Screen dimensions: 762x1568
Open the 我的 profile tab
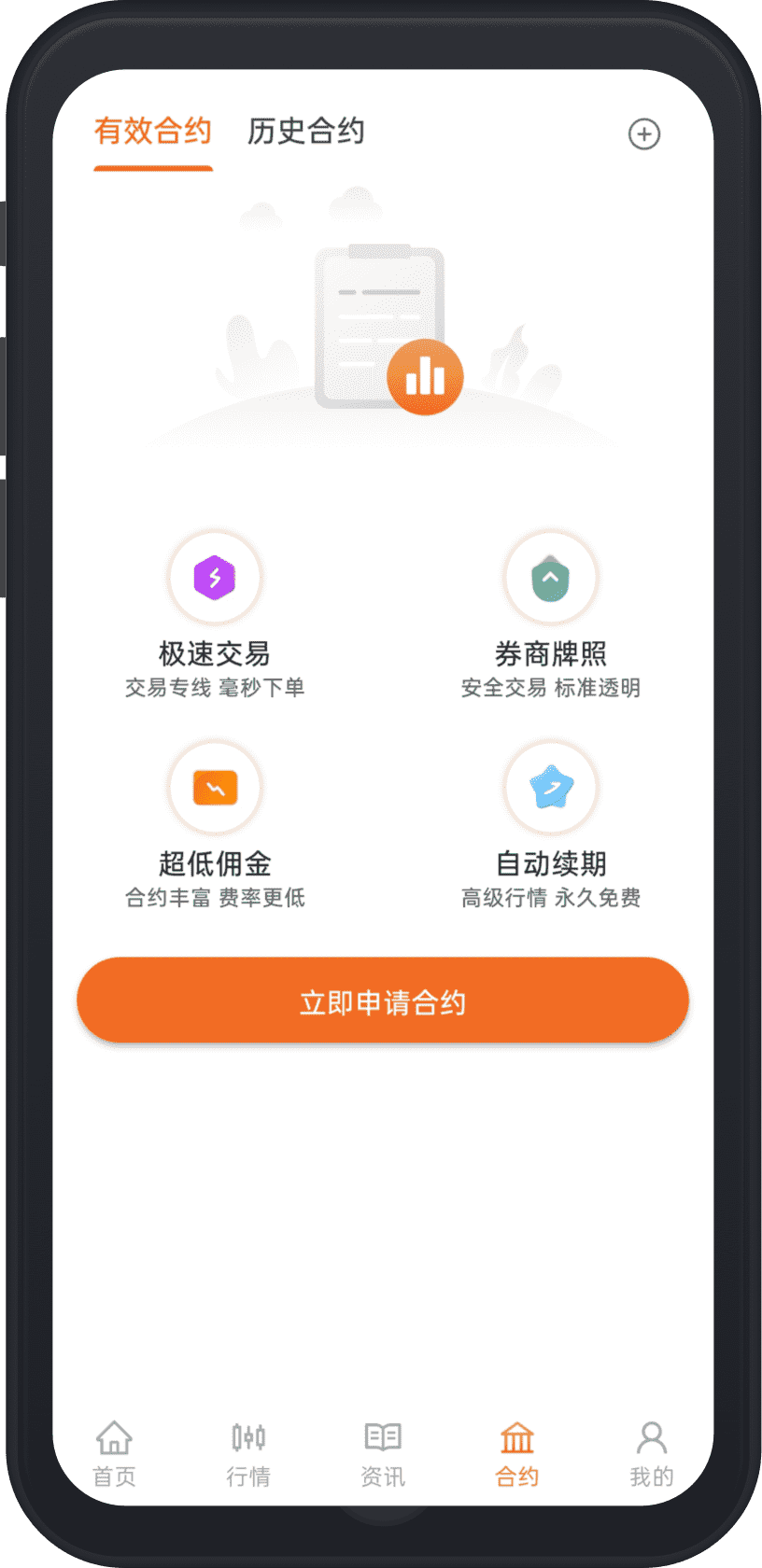651,1453
